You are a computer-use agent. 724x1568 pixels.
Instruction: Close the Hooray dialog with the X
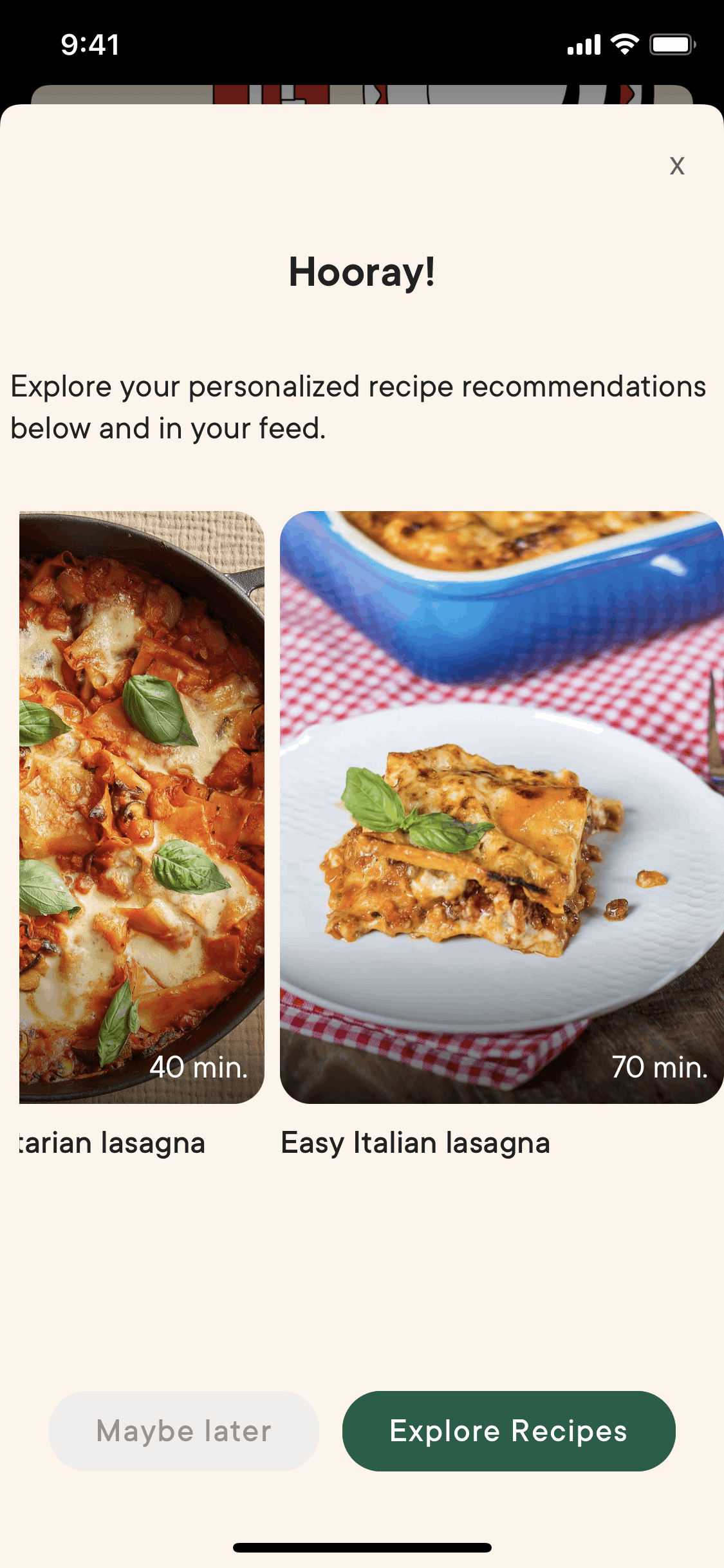coord(676,166)
